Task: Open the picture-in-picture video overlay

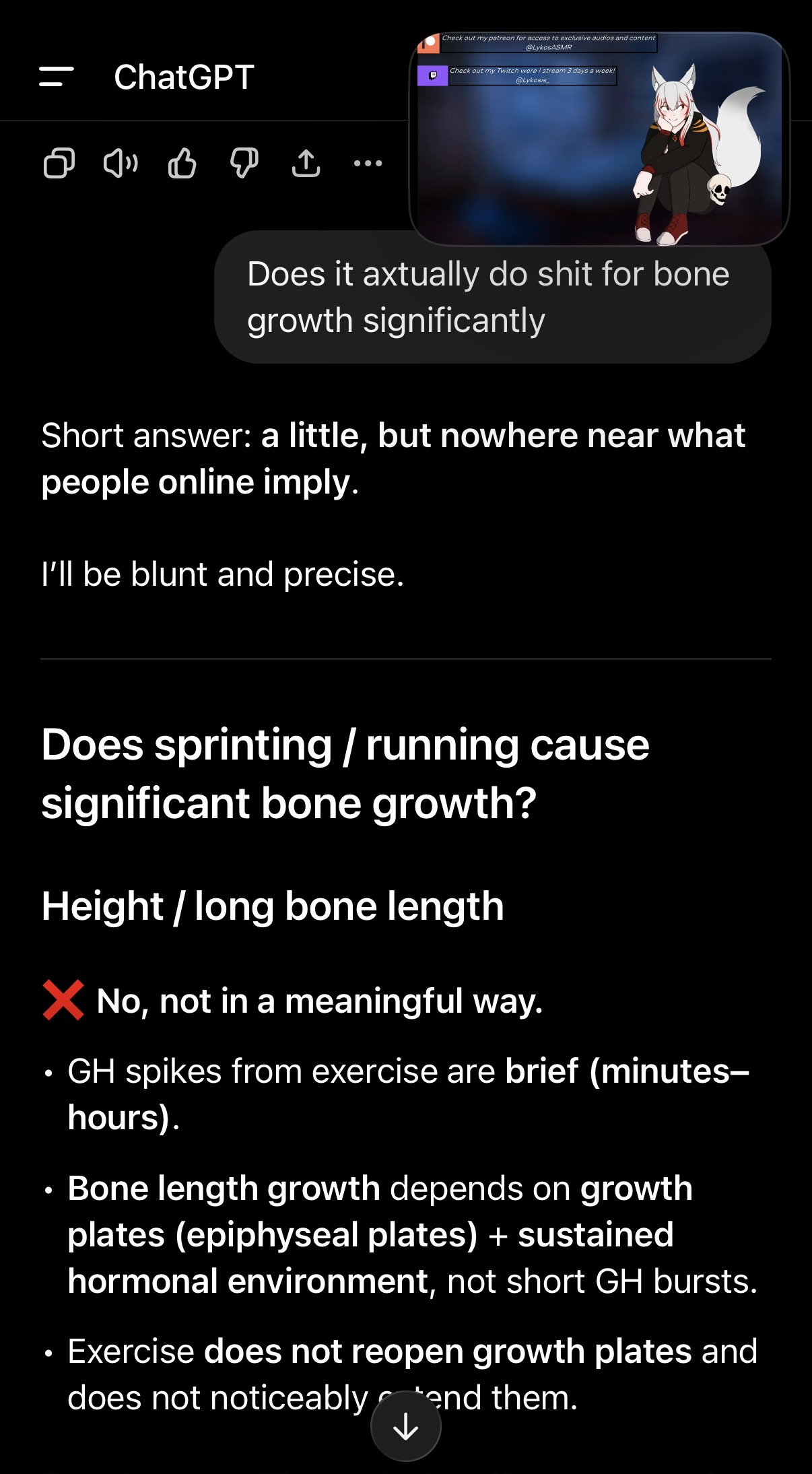Action: (x=599, y=139)
